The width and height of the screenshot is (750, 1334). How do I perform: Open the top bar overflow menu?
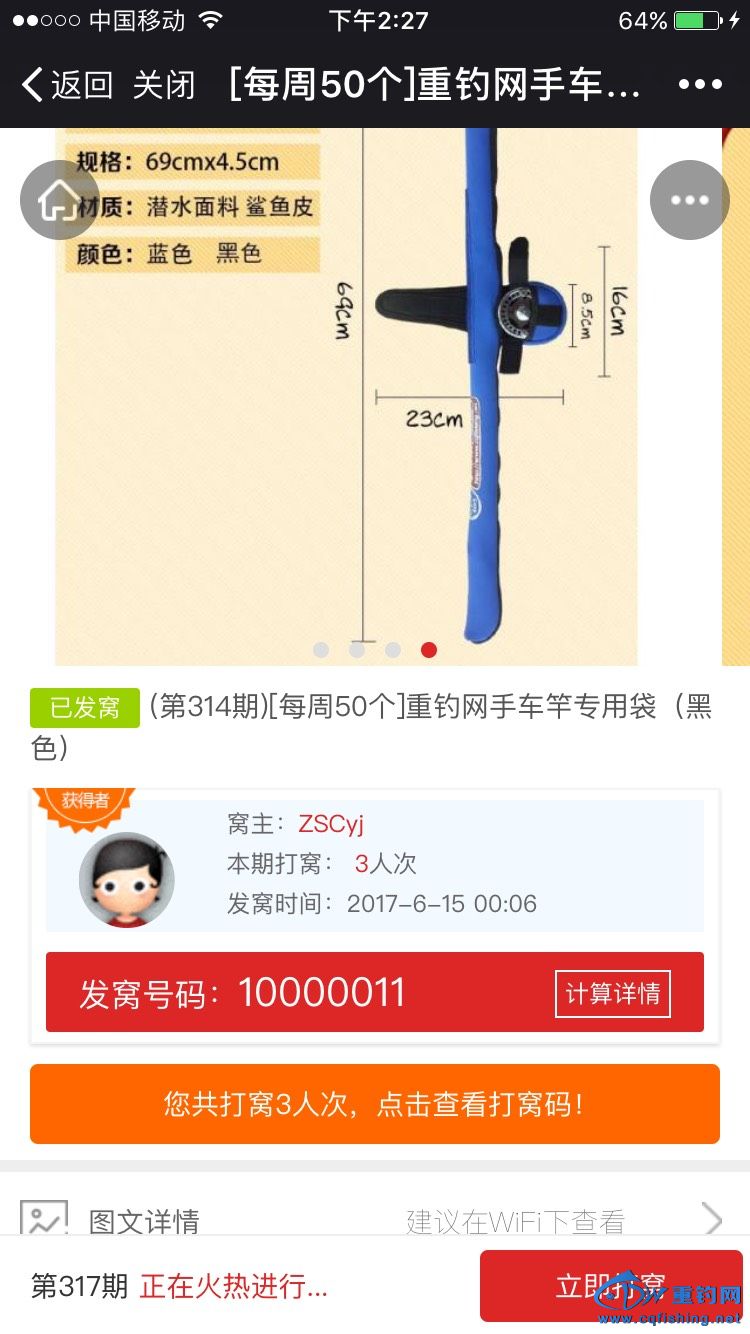(700, 85)
